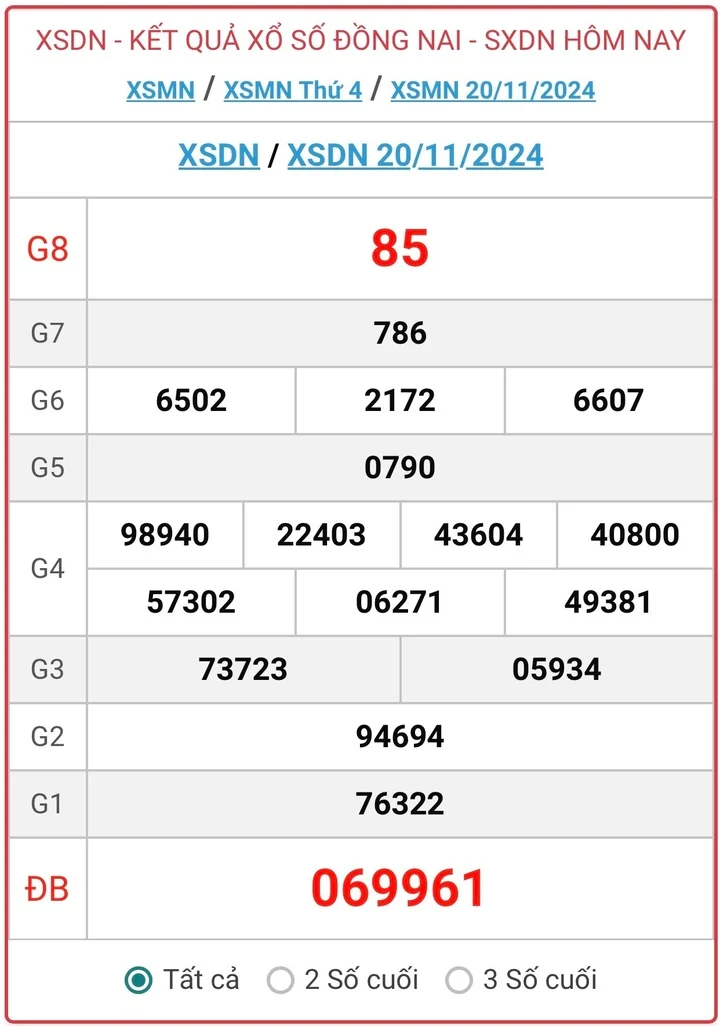Screen dimensions: 720x1026
Task: Open the XSMN 20/11/2024 link
Action: tap(492, 90)
